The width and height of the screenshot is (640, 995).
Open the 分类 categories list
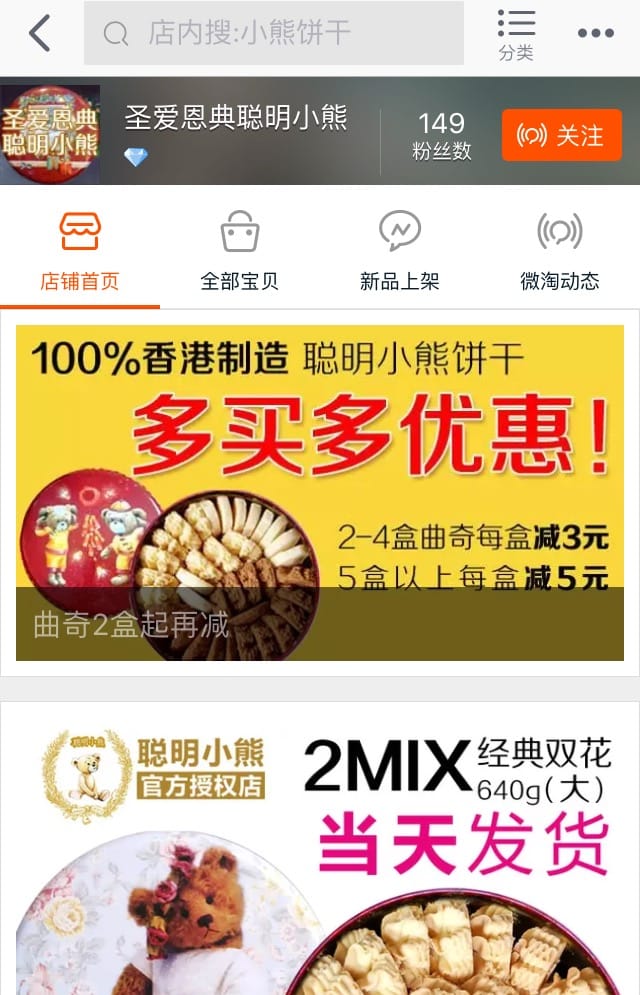click(516, 35)
